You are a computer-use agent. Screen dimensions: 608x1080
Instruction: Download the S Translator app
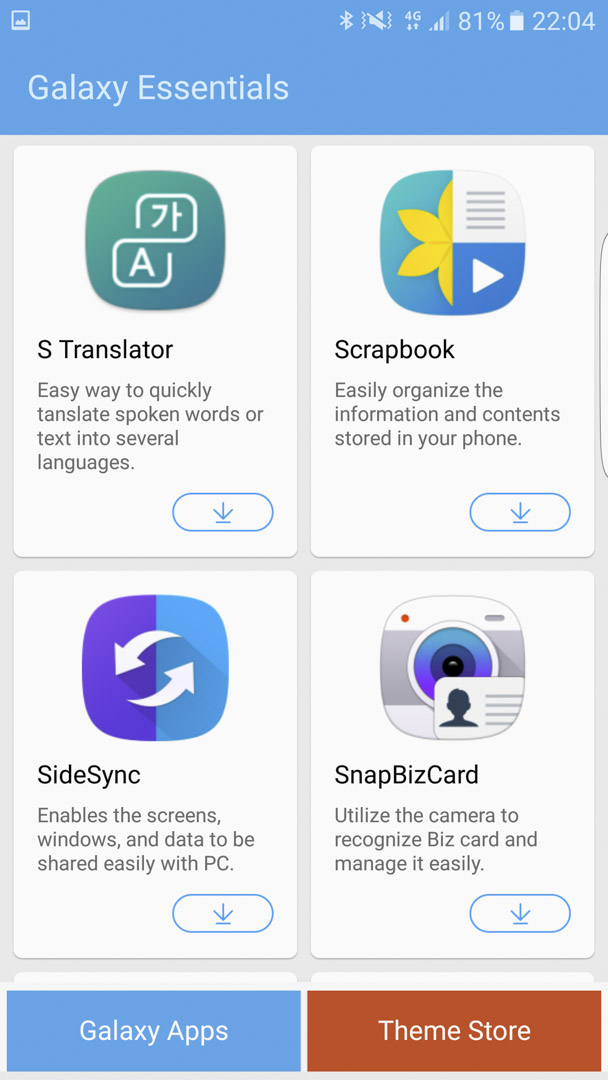pyautogui.click(x=222, y=512)
